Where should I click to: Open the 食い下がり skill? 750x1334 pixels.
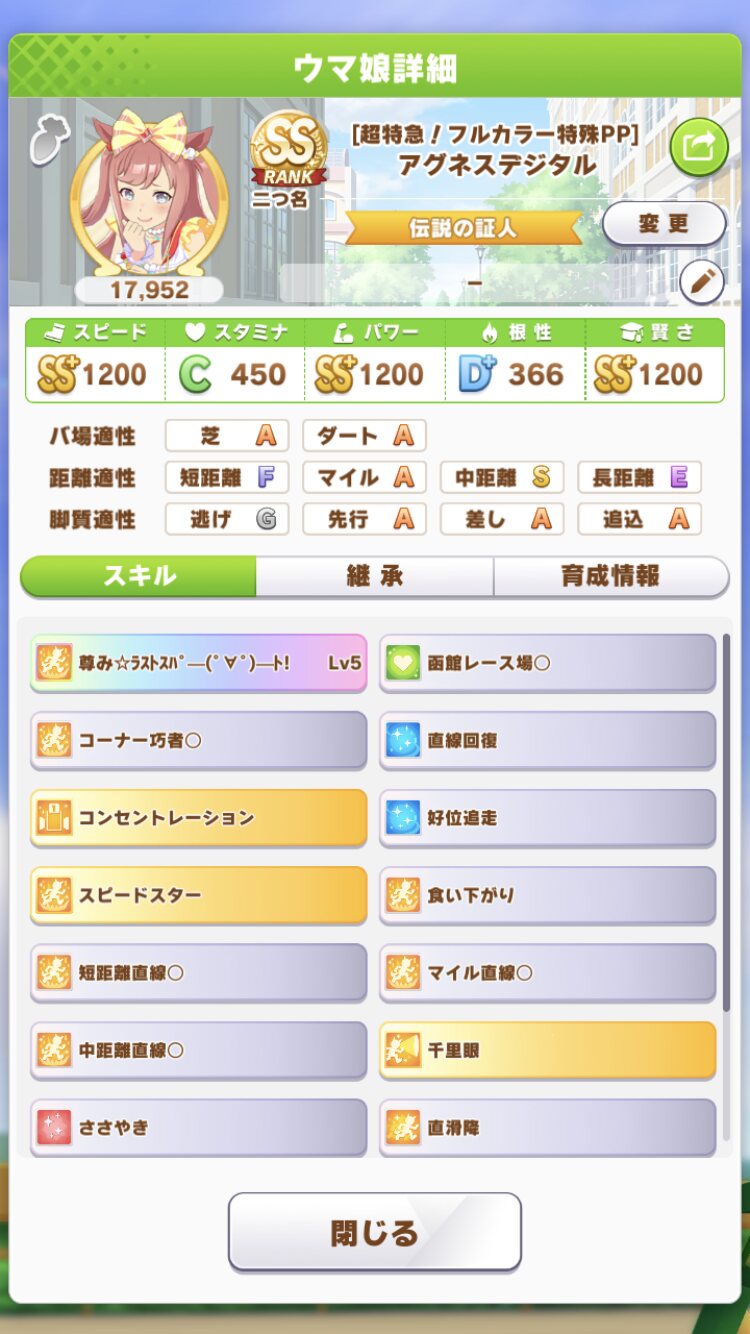(x=547, y=895)
